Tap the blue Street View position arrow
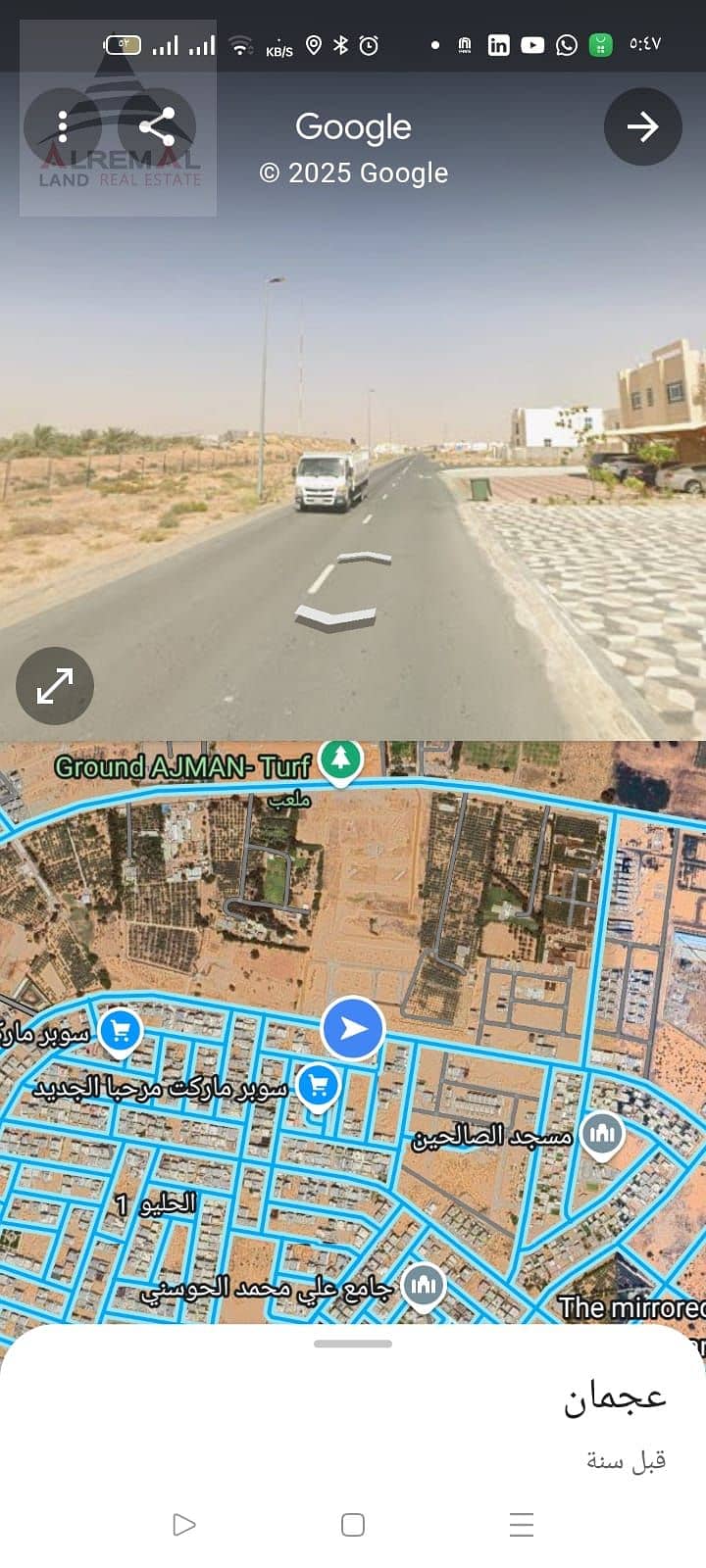This screenshot has height=1568, width=706. (x=353, y=1028)
